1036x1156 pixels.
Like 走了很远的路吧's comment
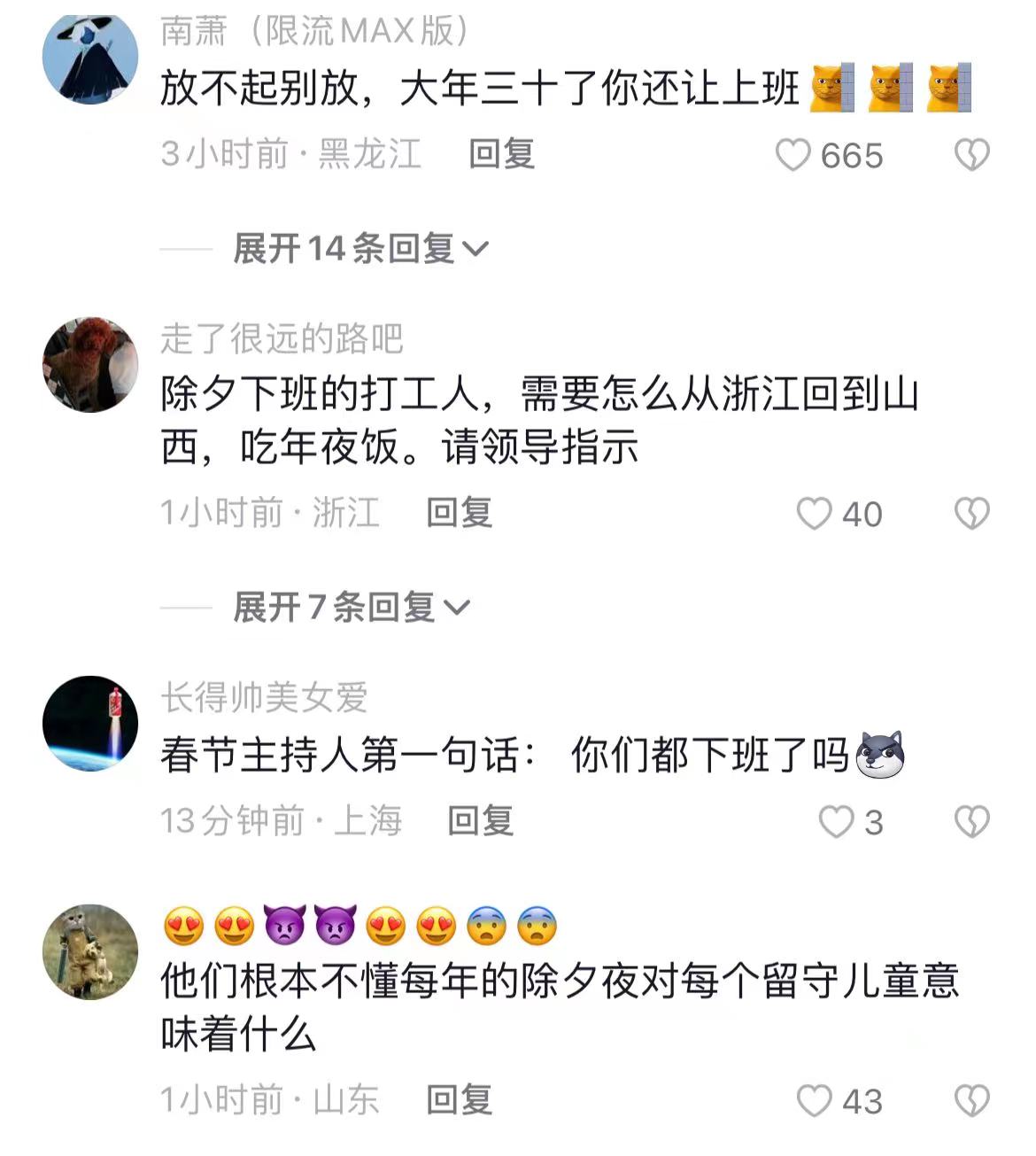[x=814, y=514]
